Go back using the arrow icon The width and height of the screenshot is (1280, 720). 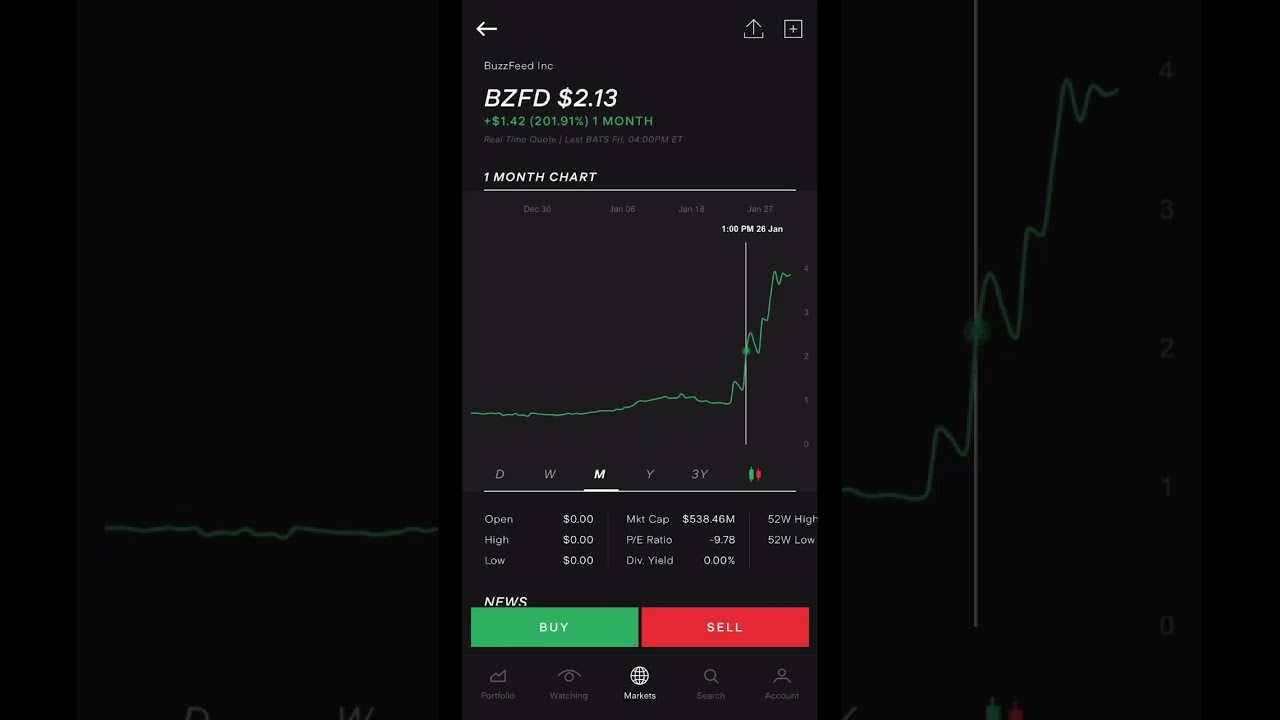487,29
